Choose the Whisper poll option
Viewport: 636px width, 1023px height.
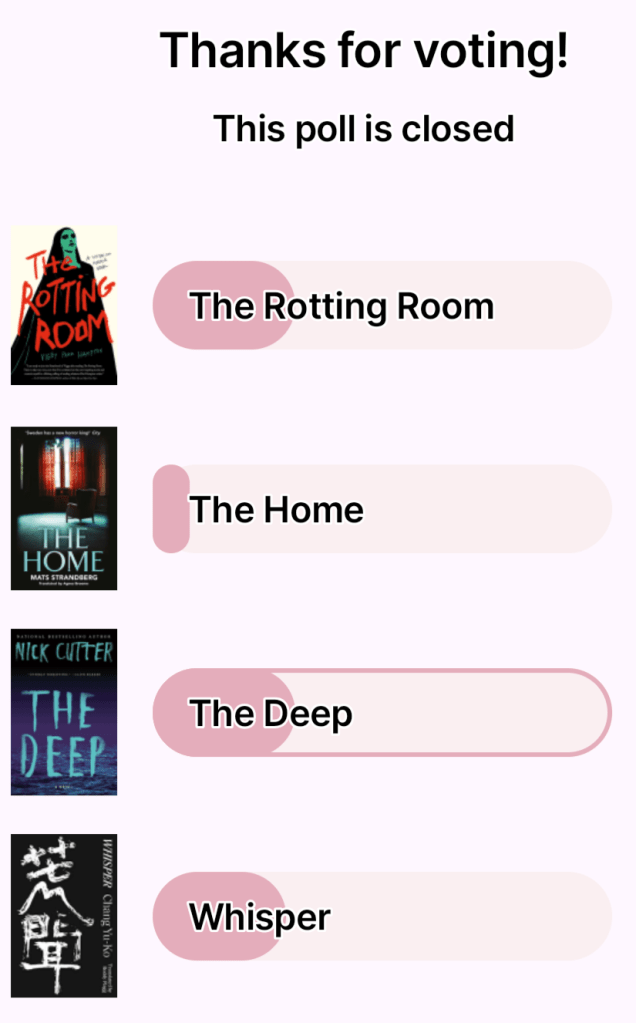coord(382,916)
